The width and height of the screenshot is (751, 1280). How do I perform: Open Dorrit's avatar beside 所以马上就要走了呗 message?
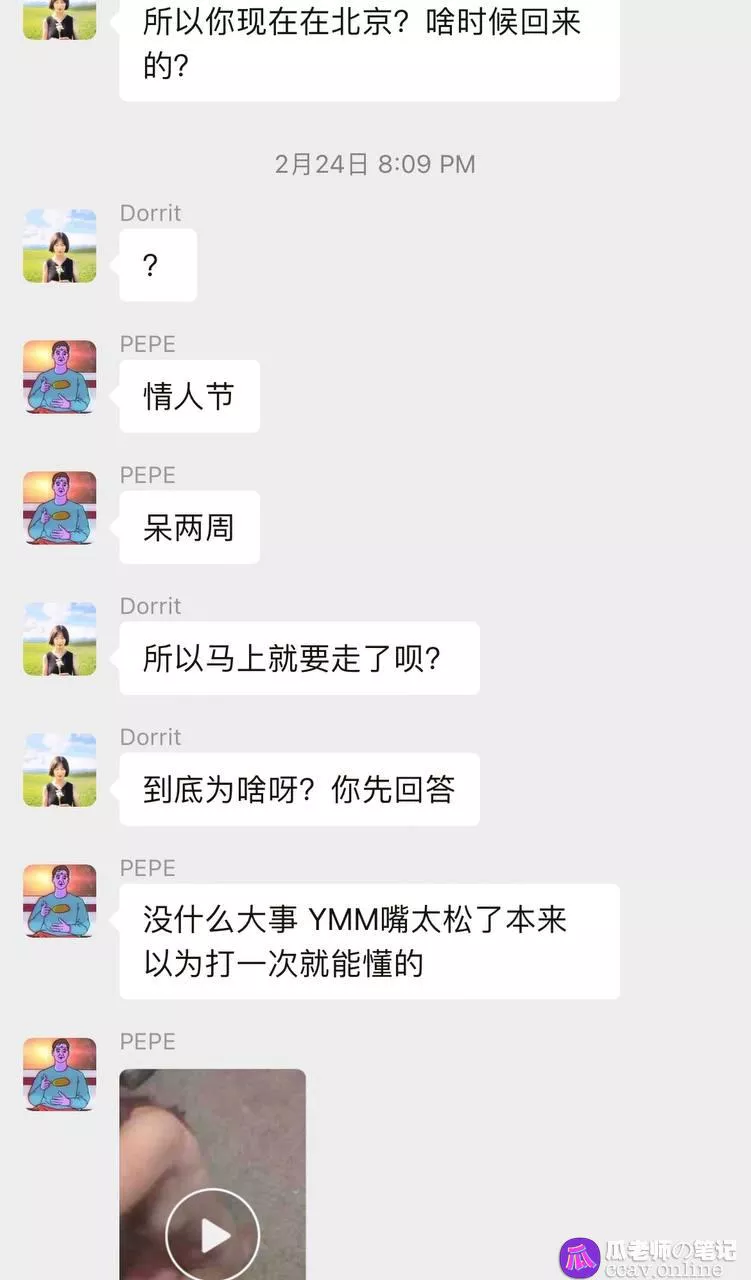click(x=60, y=639)
